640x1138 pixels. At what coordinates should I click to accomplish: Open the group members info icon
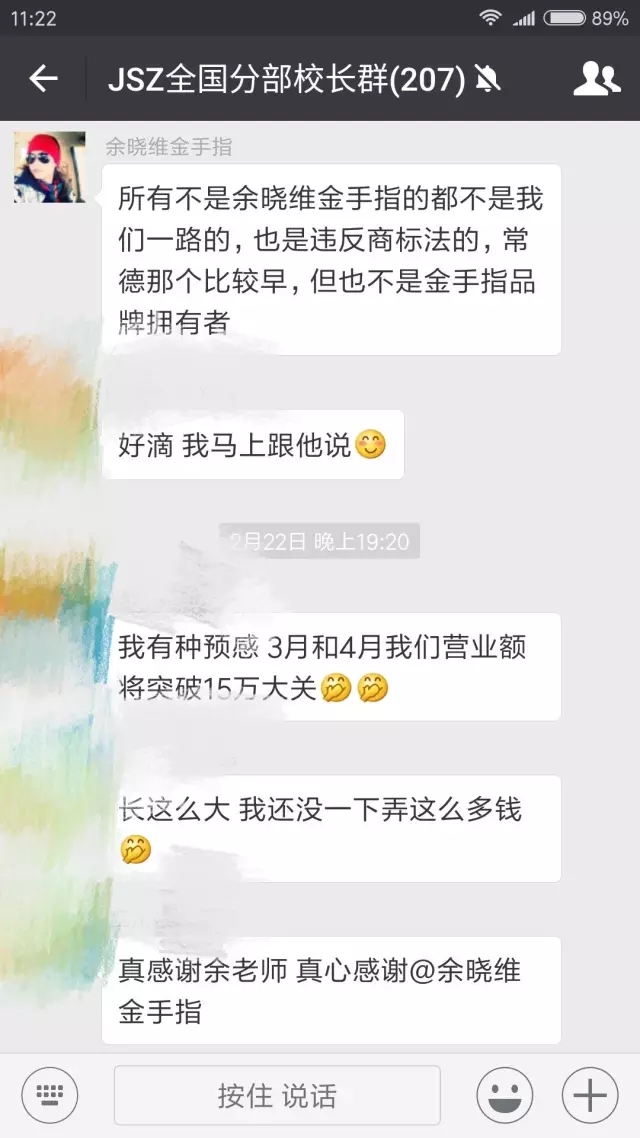[x=596, y=79]
